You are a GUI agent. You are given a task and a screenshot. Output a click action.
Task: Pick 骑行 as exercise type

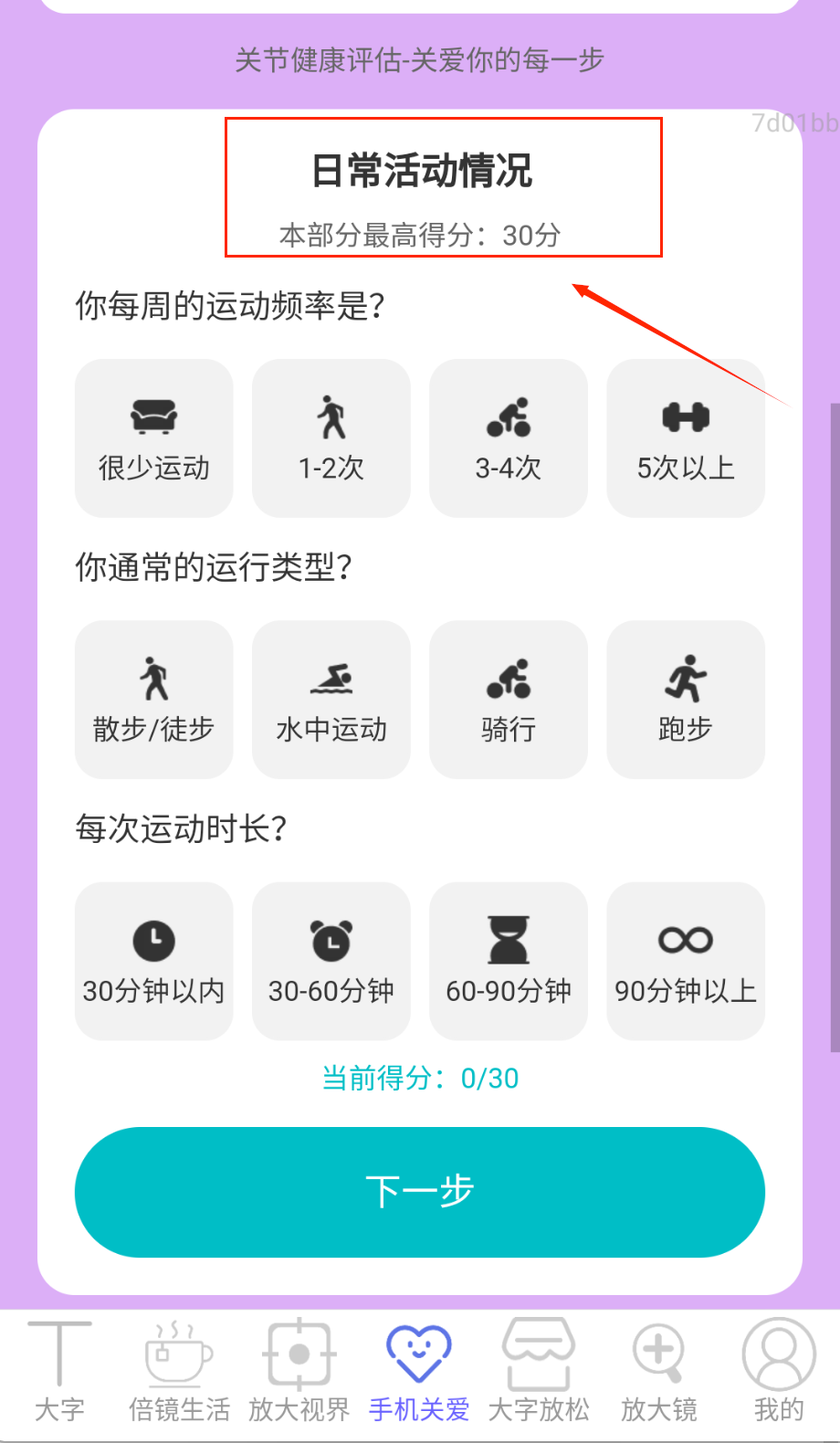(509, 700)
